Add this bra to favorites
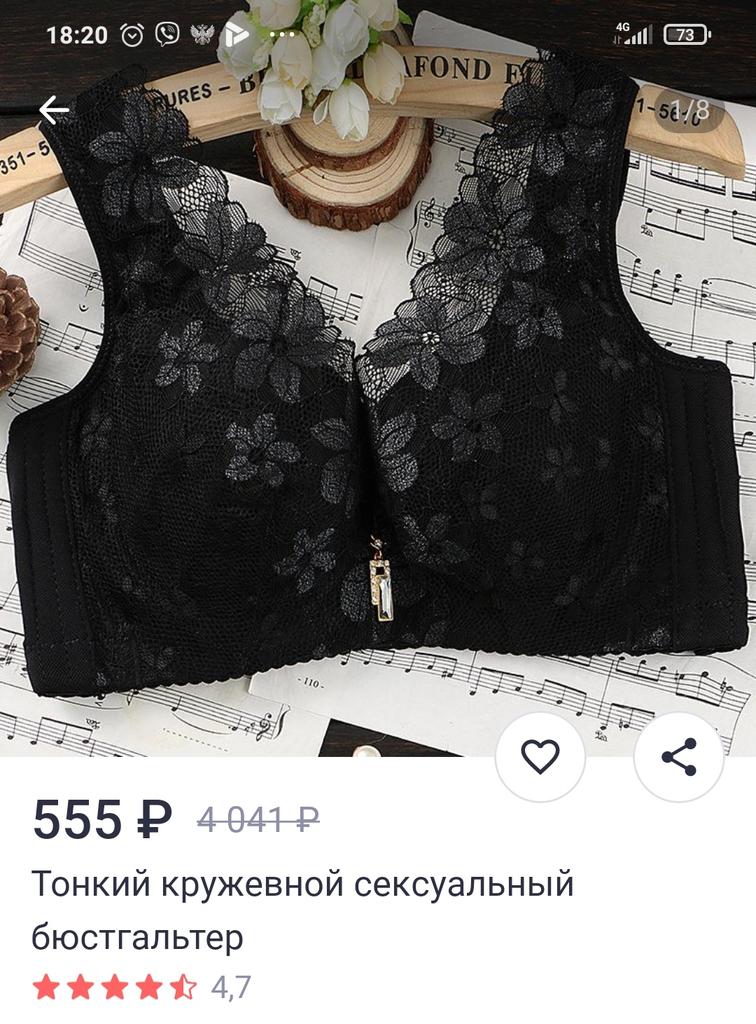Viewport: 756px width, 1024px height. coord(541,757)
